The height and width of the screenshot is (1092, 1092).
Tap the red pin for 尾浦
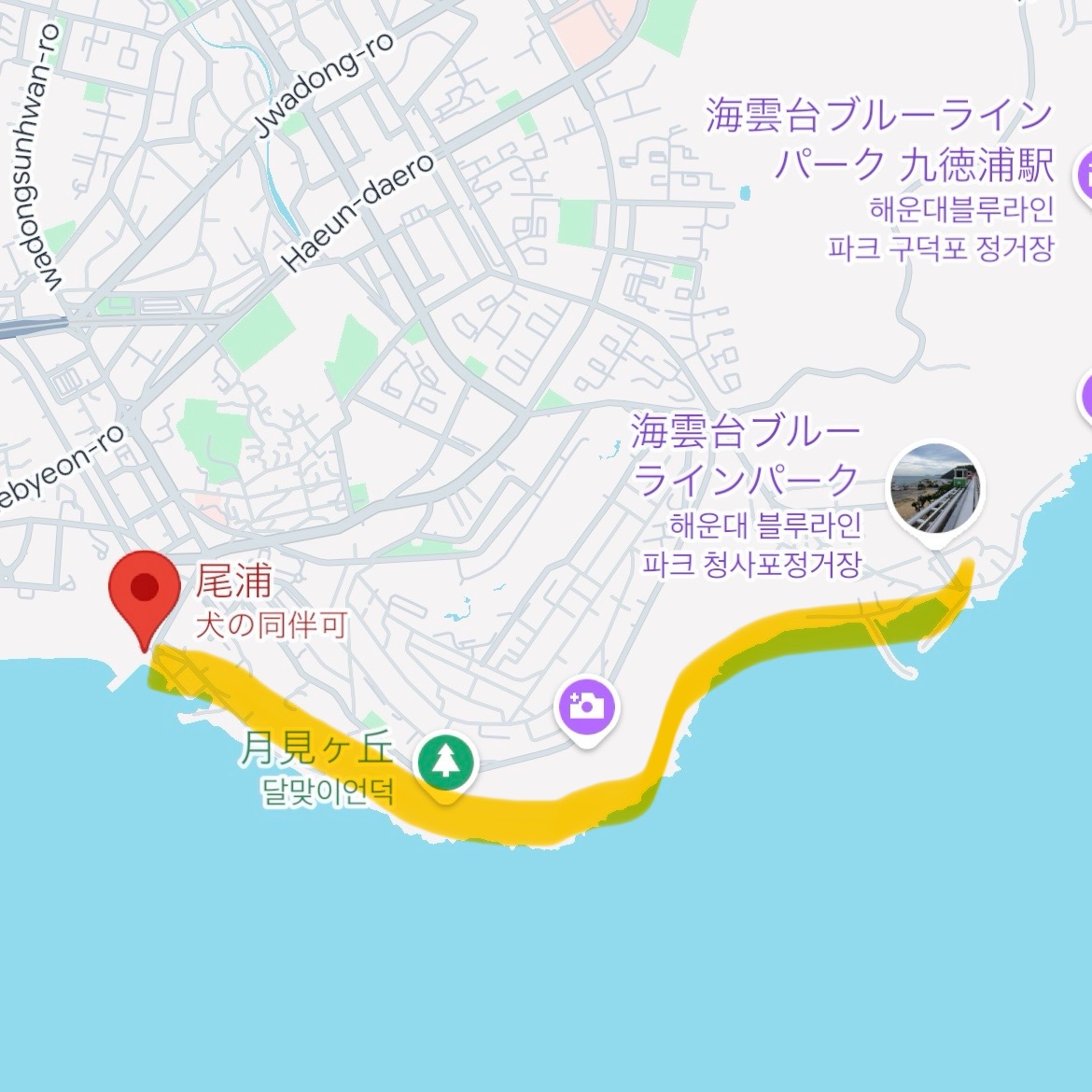pos(144,590)
